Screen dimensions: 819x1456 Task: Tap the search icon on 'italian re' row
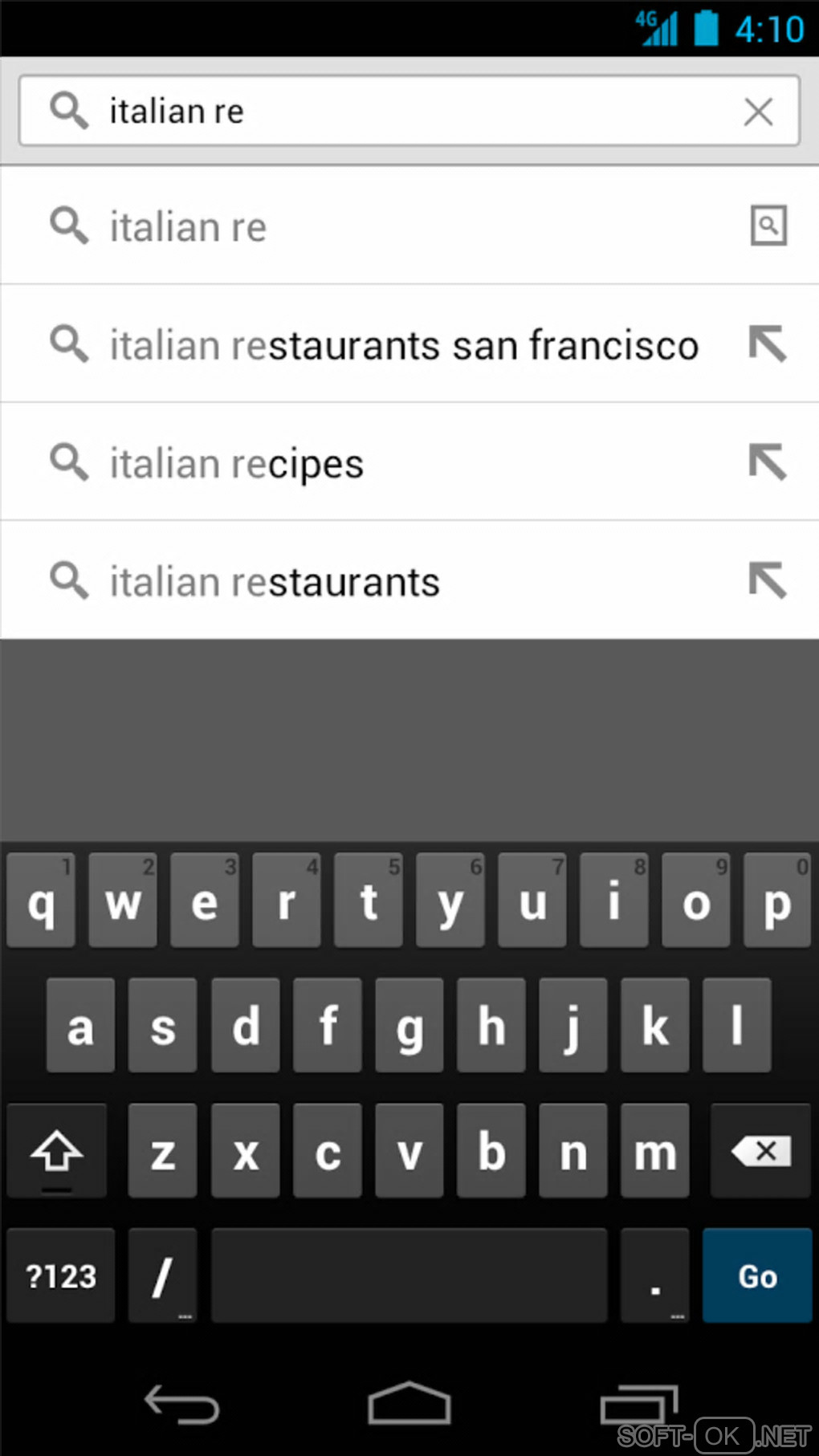click(x=768, y=226)
